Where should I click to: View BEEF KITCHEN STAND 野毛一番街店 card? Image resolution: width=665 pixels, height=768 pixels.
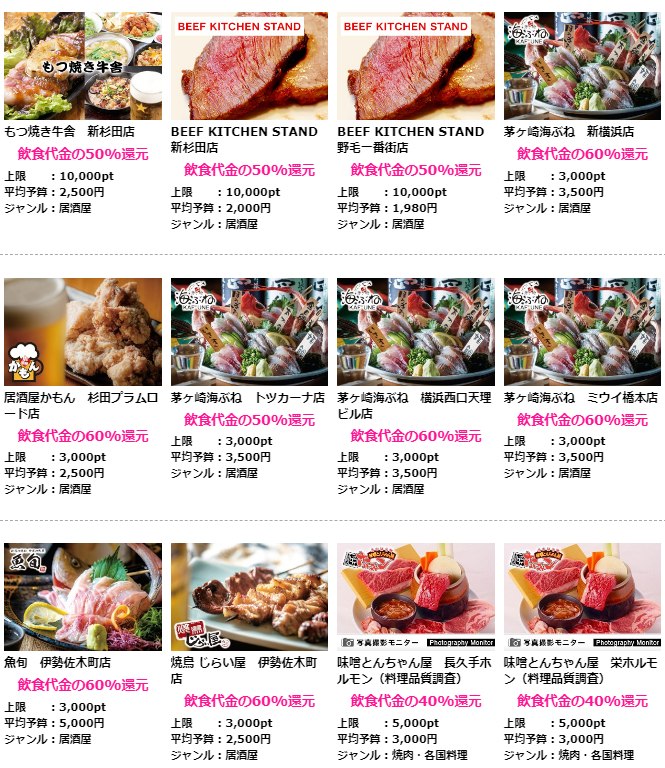pos(415,66)
